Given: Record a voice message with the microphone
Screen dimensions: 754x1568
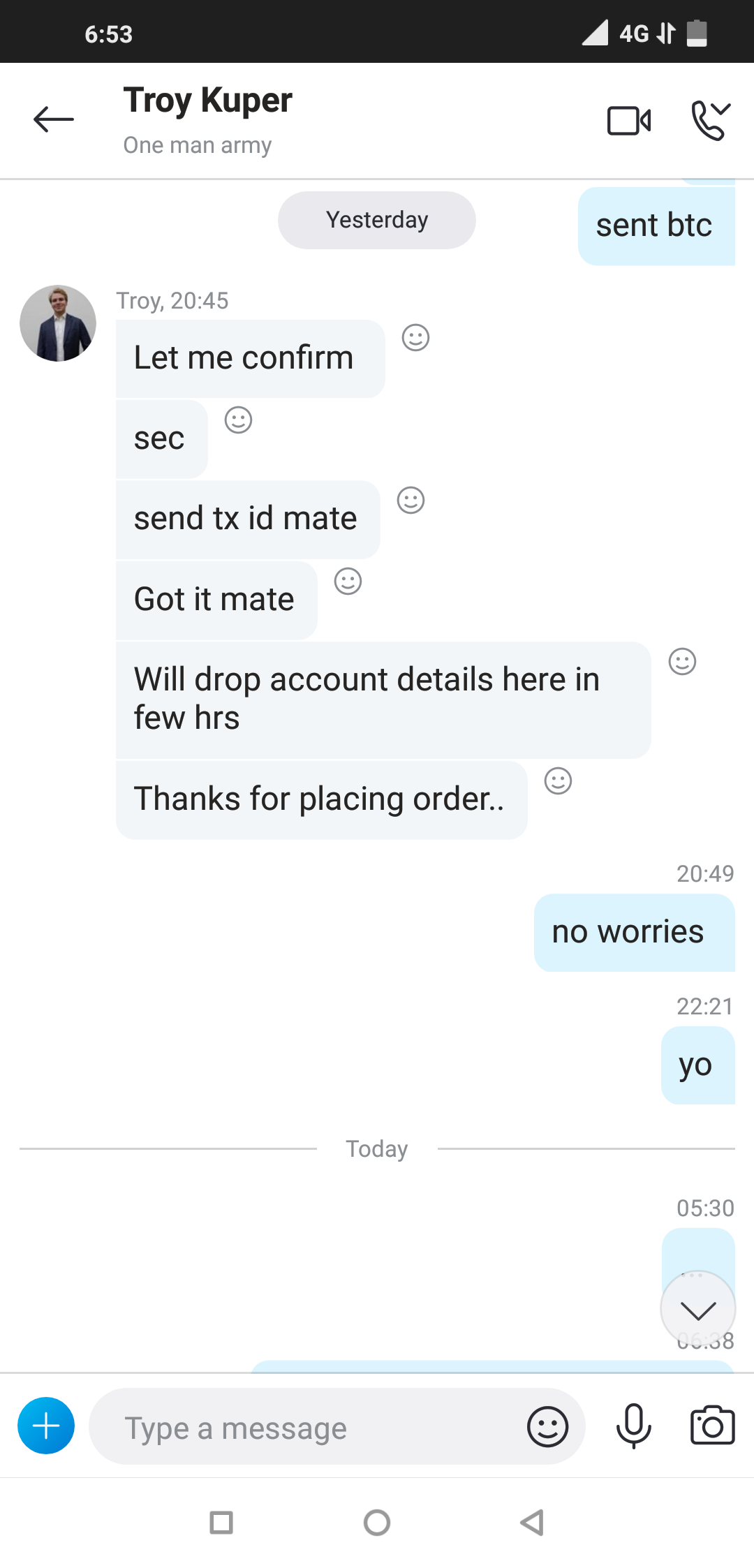Looking at the screenshot, I should pyautogui.click(x=634, y=1426).
